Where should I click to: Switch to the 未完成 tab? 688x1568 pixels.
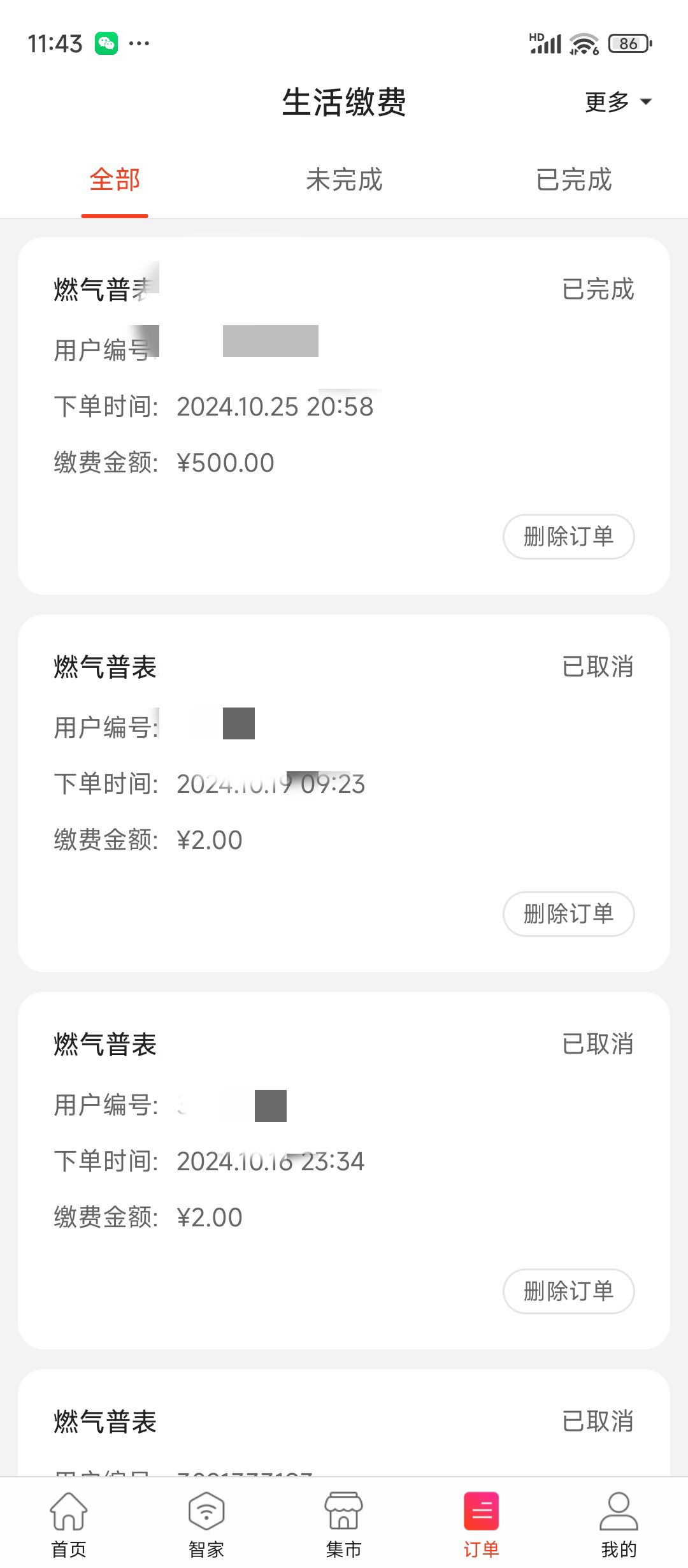pyautogui.click(x=344, y=180)
